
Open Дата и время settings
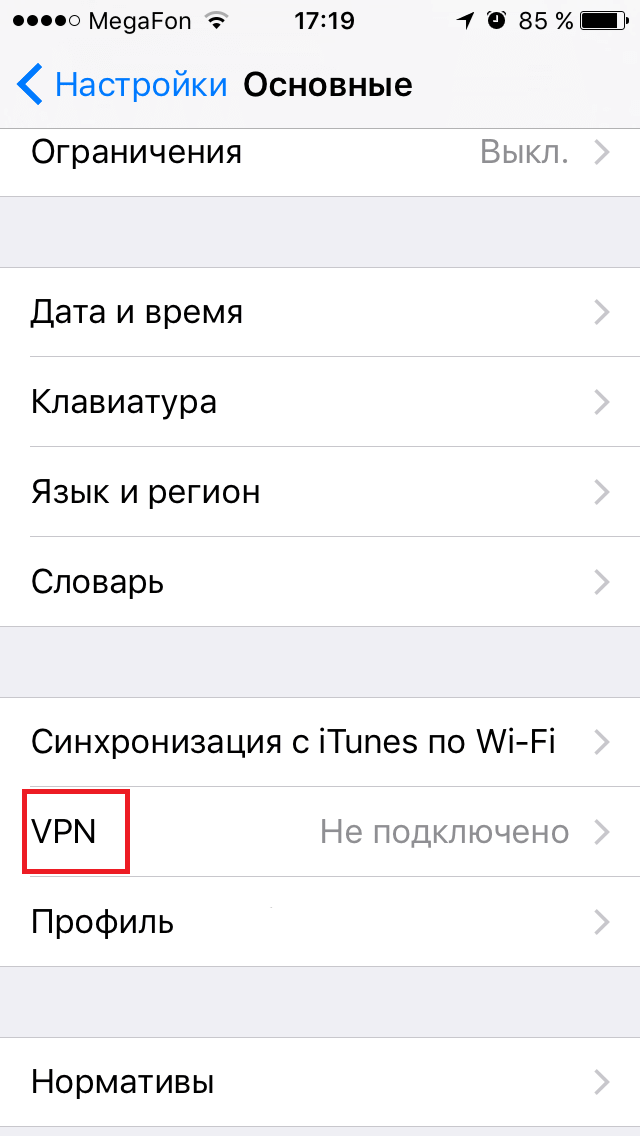(x=320, y=312)
